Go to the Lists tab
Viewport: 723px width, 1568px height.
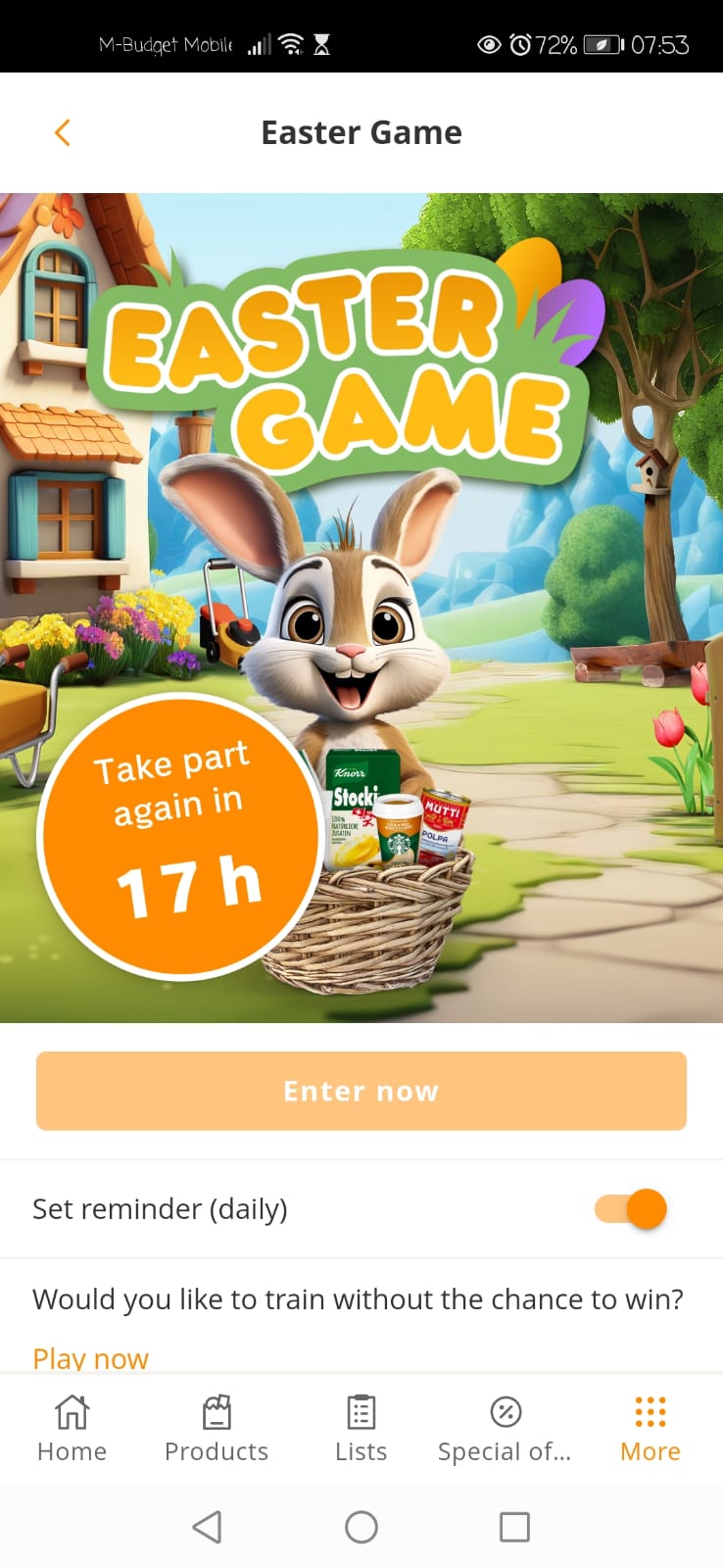click(361, 1429)
